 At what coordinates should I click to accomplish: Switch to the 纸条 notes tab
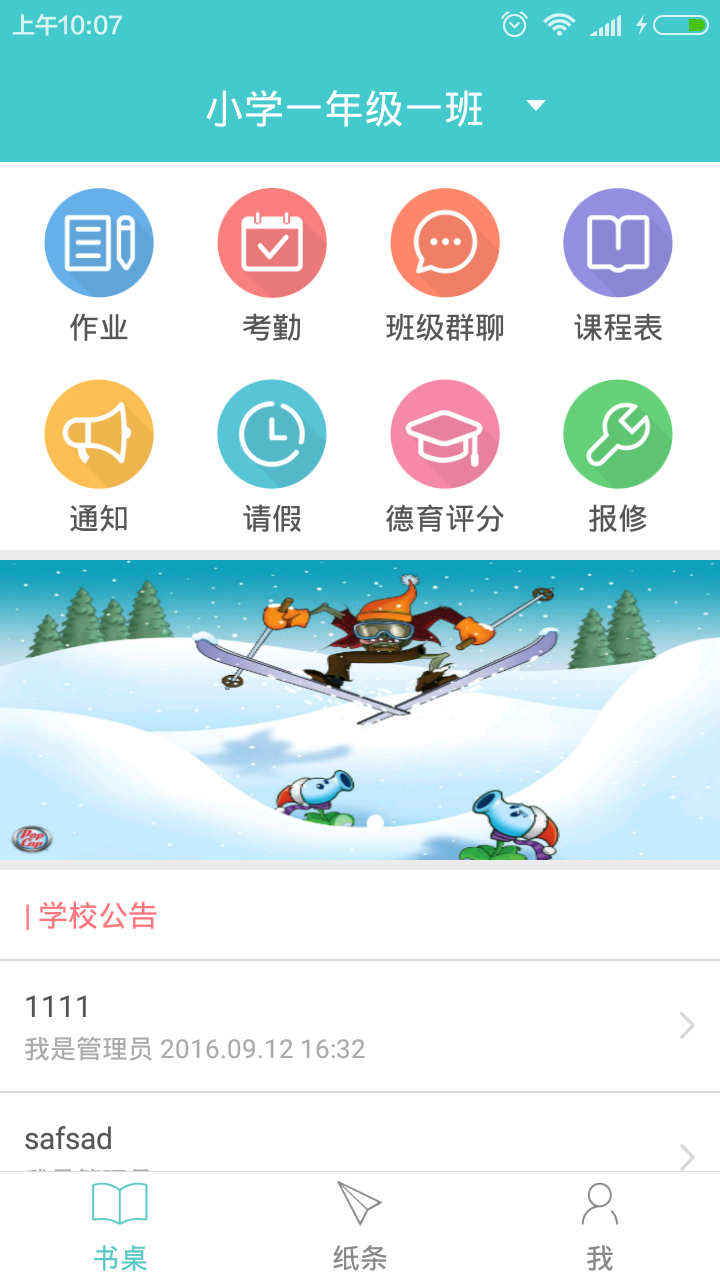[360, 1222]
